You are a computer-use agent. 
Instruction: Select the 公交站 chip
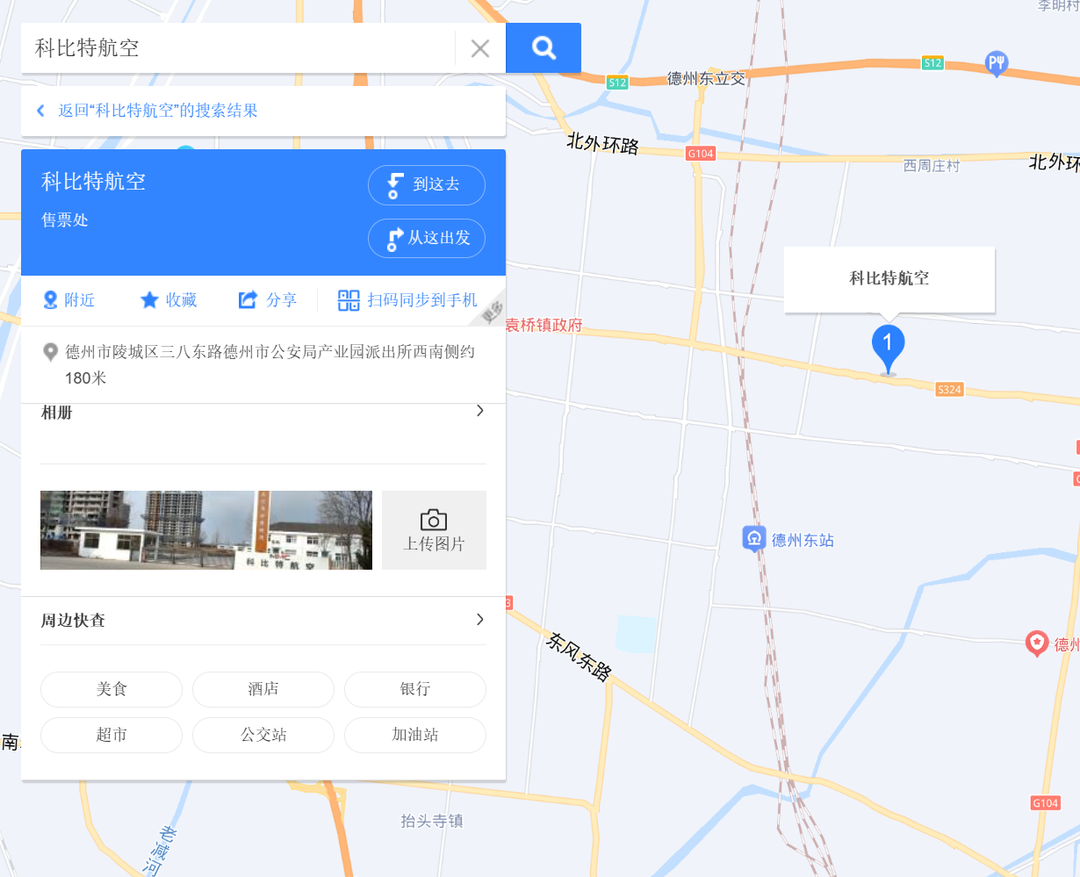pyautogui.click(x=263, y=735)
